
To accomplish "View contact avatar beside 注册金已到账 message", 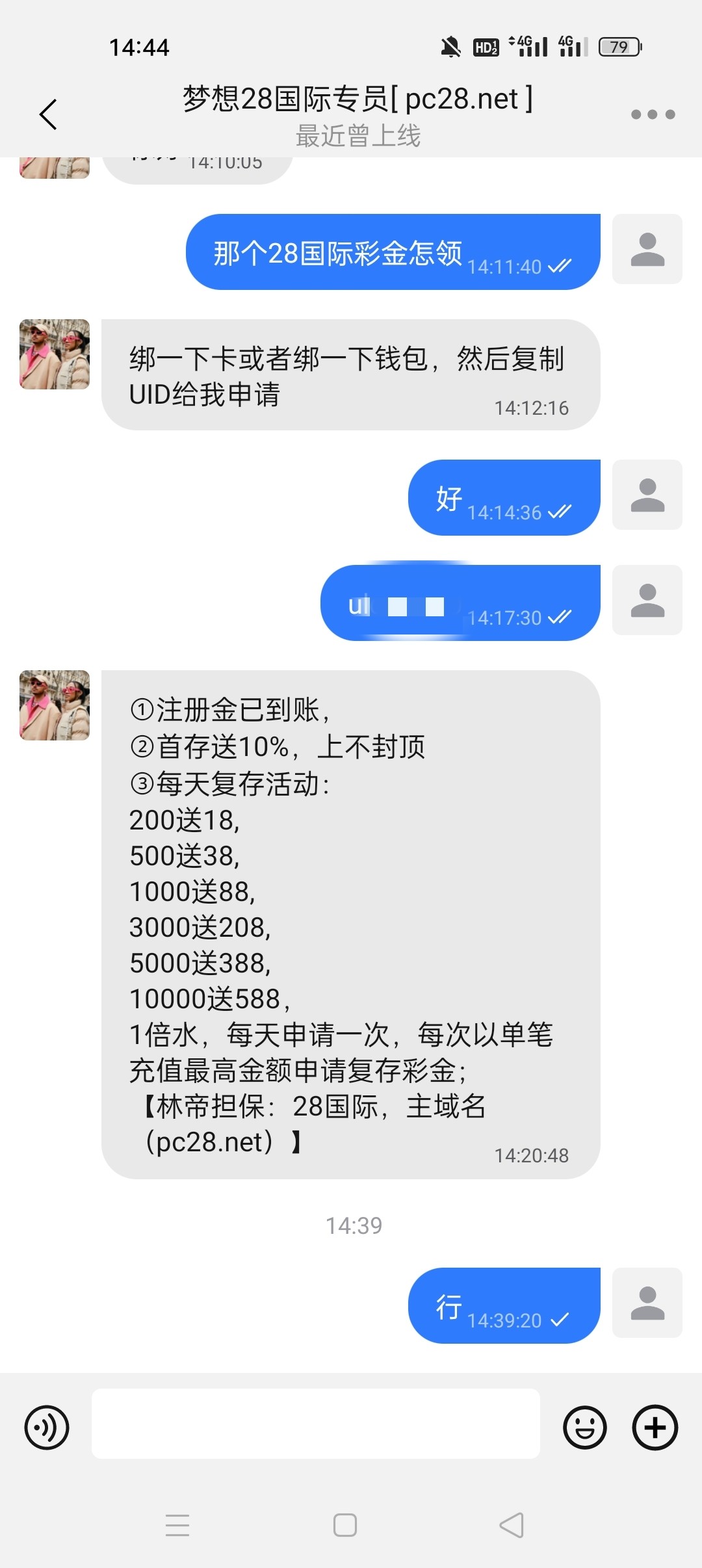I will (55, 705).
